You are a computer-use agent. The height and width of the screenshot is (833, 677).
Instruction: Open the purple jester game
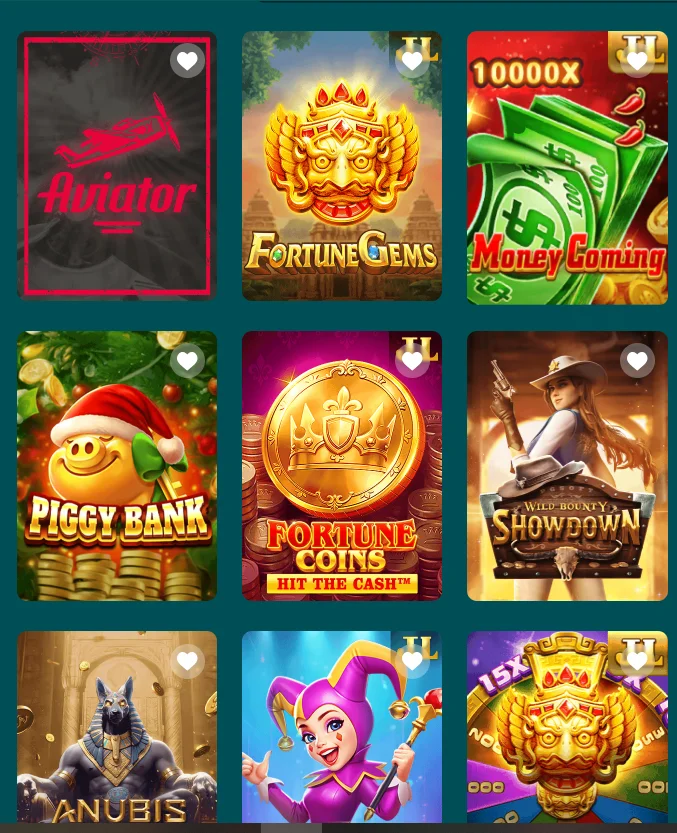[341, 740]
